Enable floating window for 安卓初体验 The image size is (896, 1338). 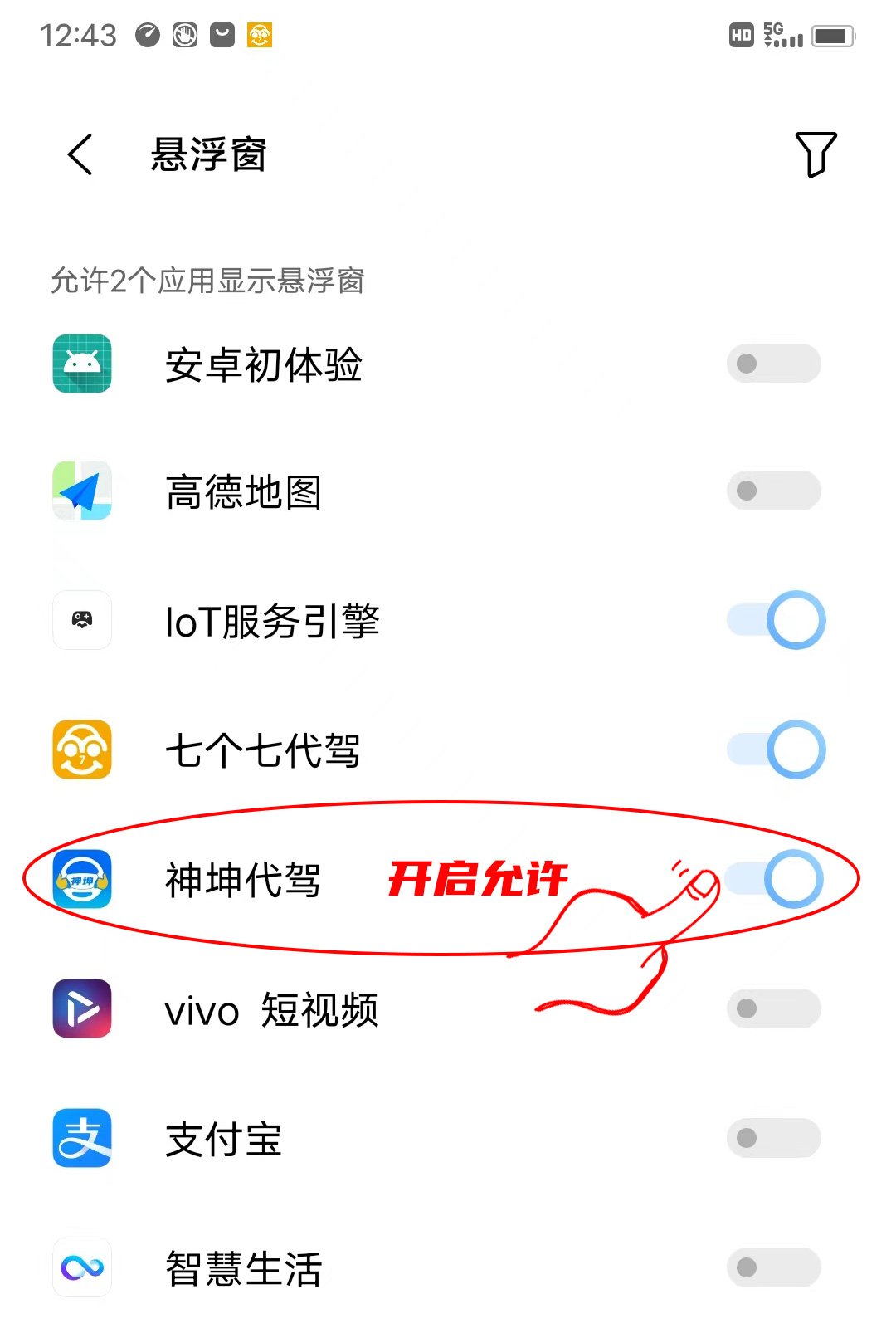pos(773,364)
